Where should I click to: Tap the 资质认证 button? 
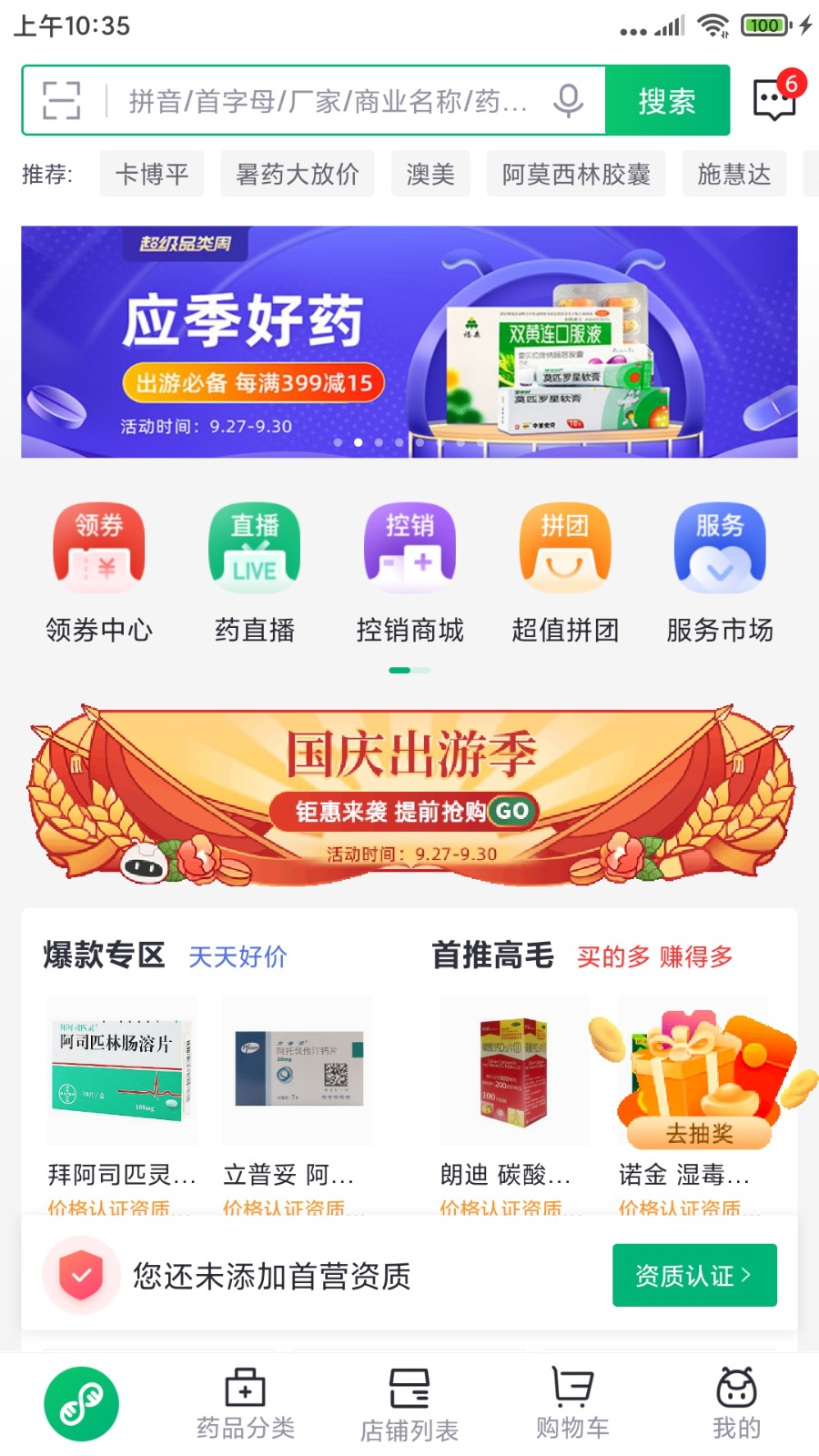(x=694, y=1275)
